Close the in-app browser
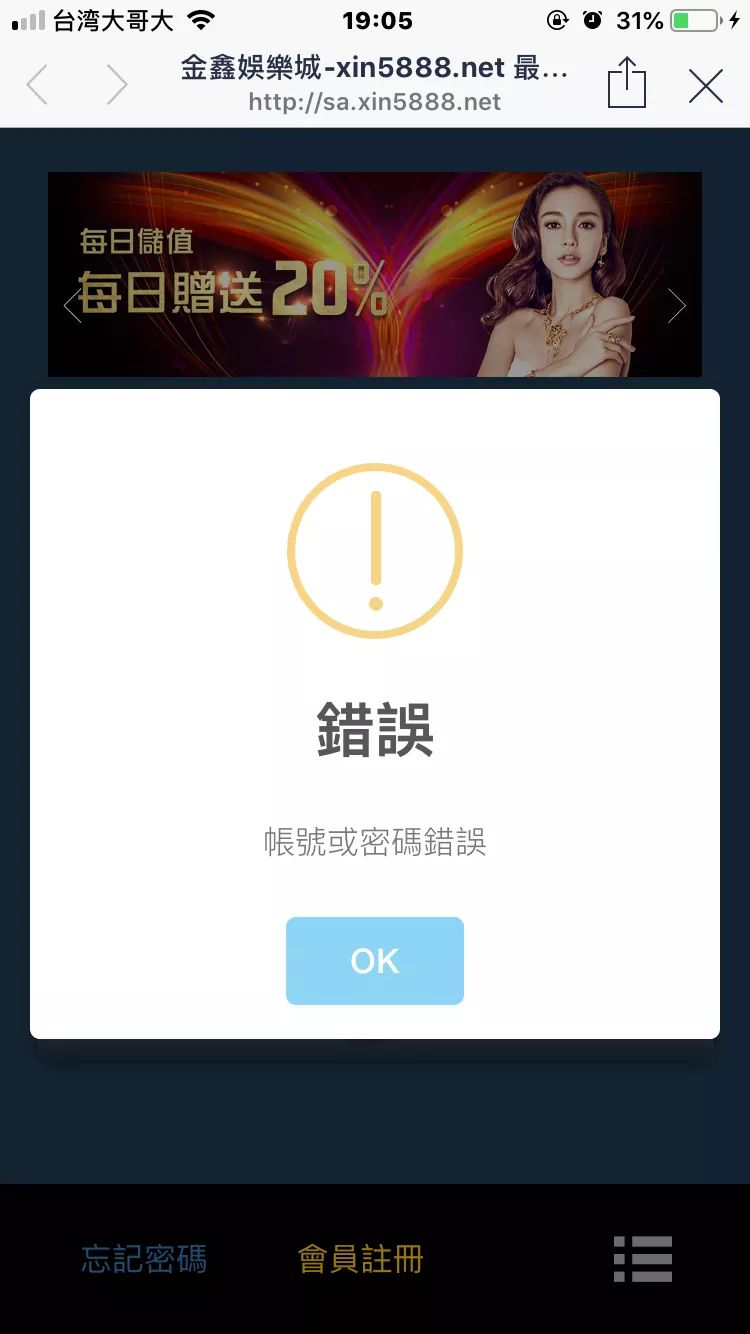Image resolution: width=750 pixels, height=1334 pixels. [706, 86]
